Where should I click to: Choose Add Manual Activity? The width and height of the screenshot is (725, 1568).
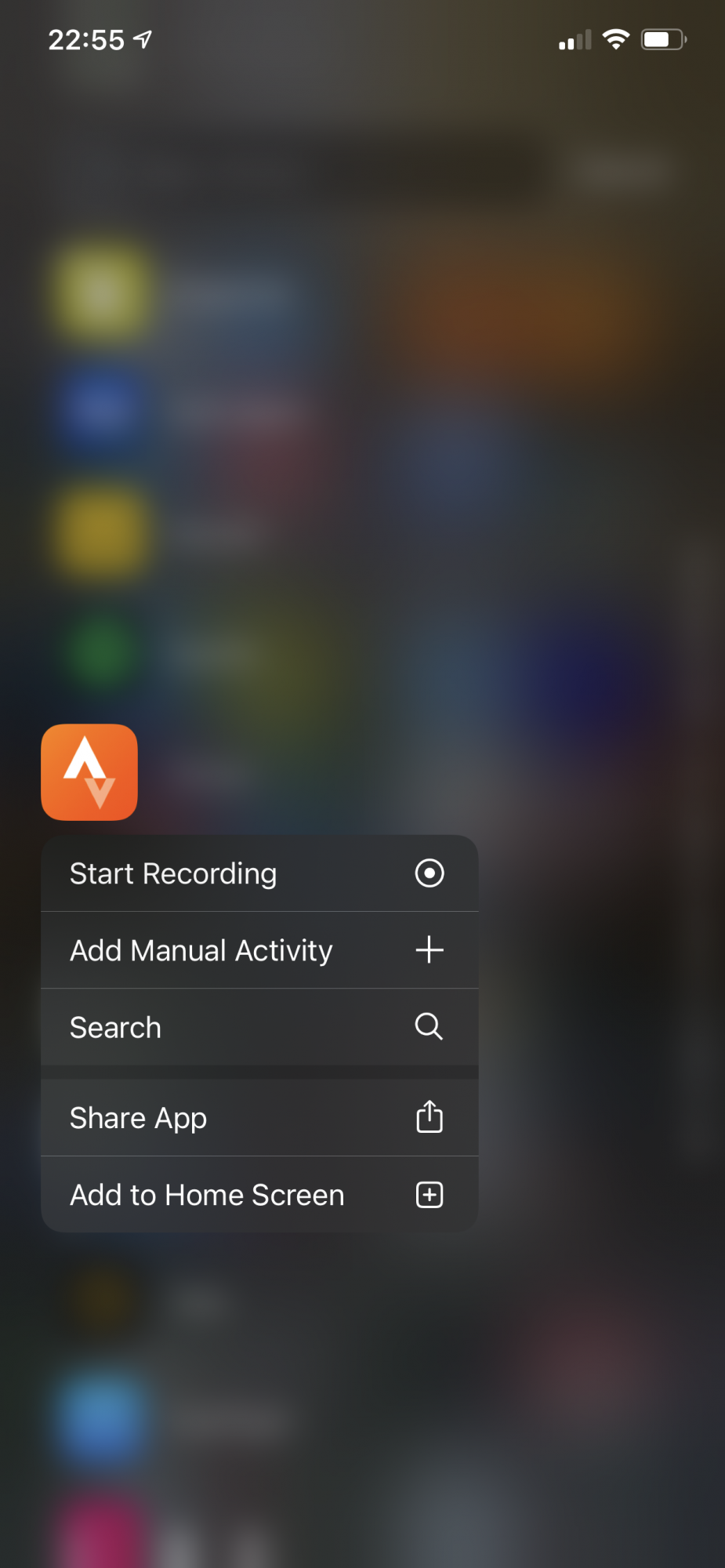point(259,950)
